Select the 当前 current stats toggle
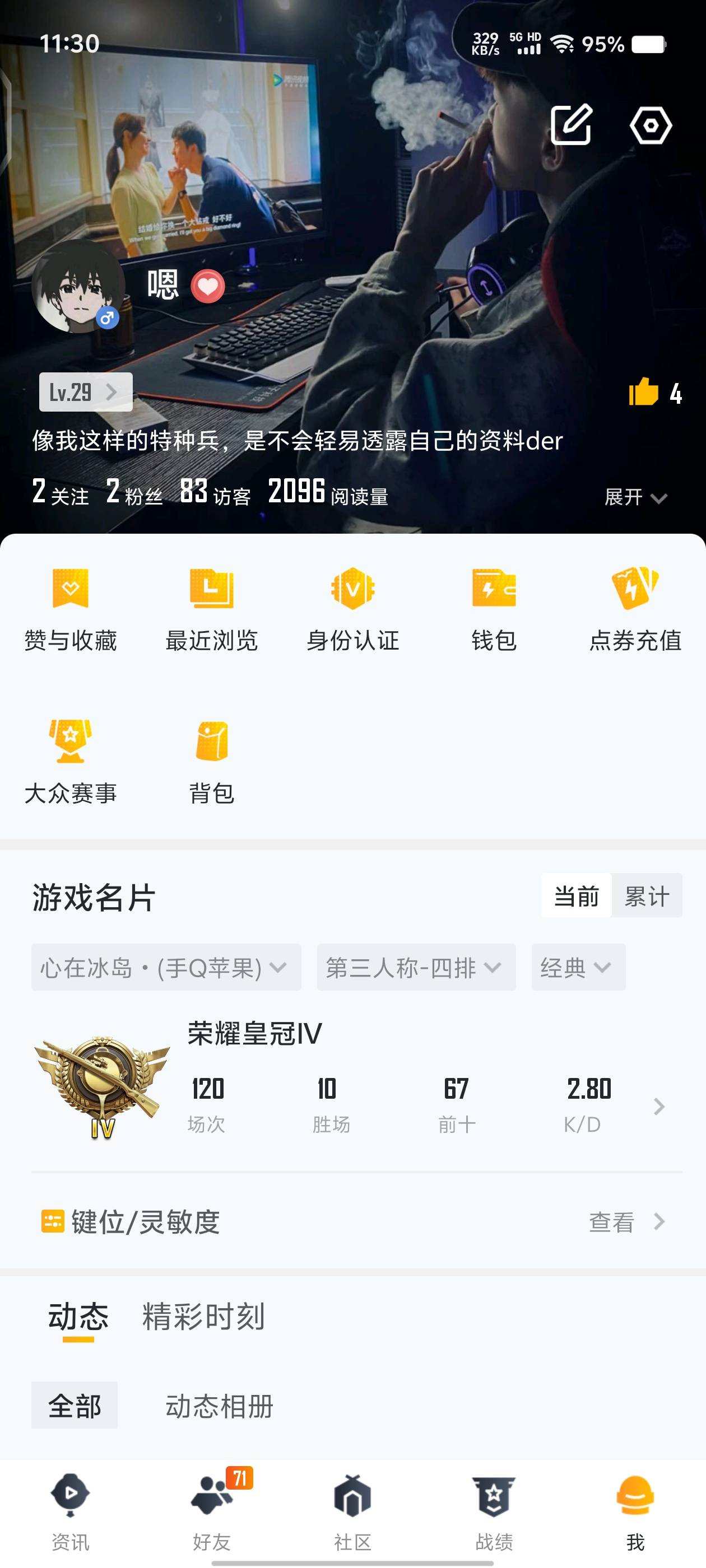 pyautogui.click(x=576, y=895)
